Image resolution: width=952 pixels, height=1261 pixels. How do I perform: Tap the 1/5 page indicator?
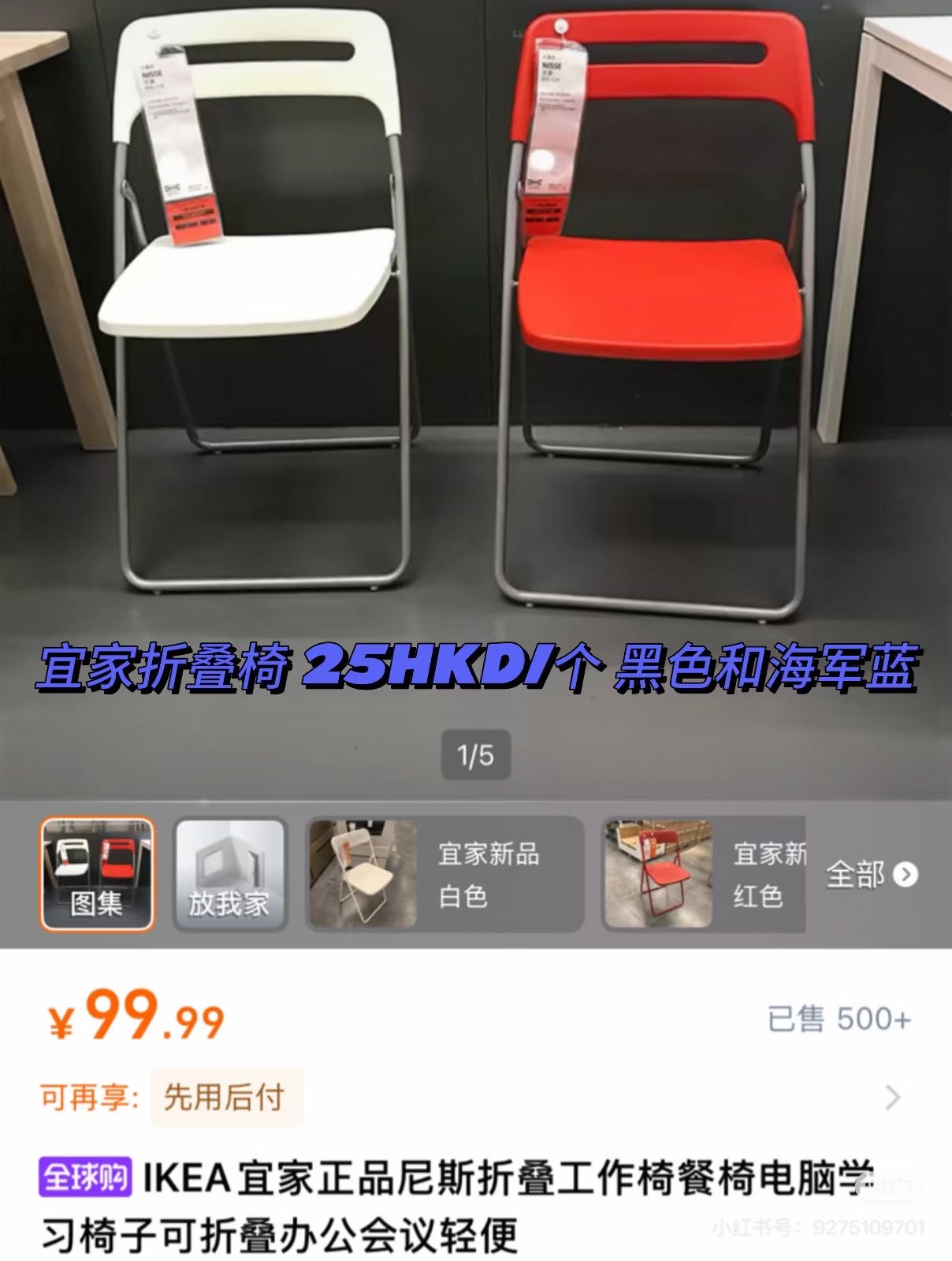(x=476, y=757)
